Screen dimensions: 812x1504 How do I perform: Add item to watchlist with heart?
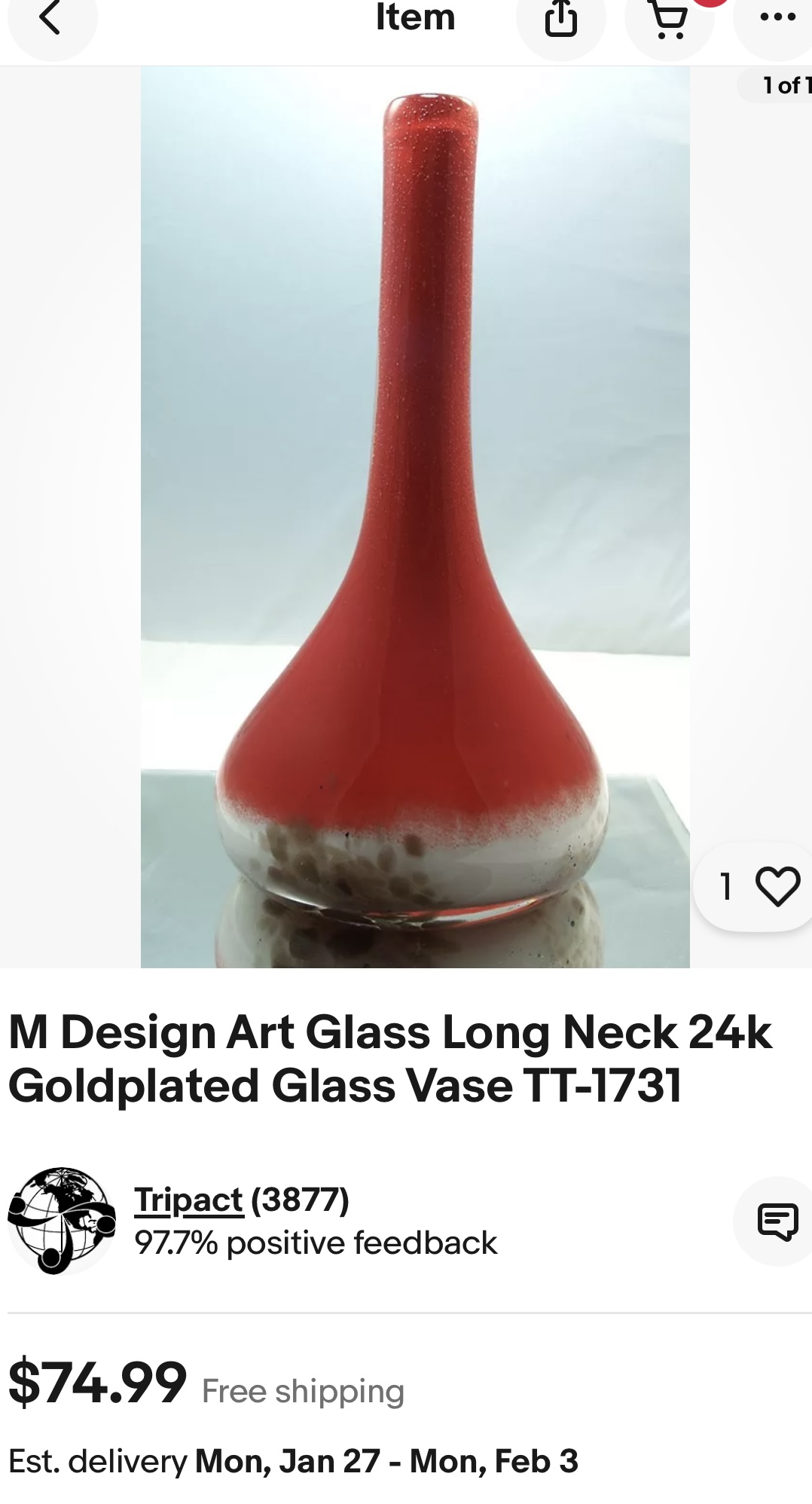point(777,886)
